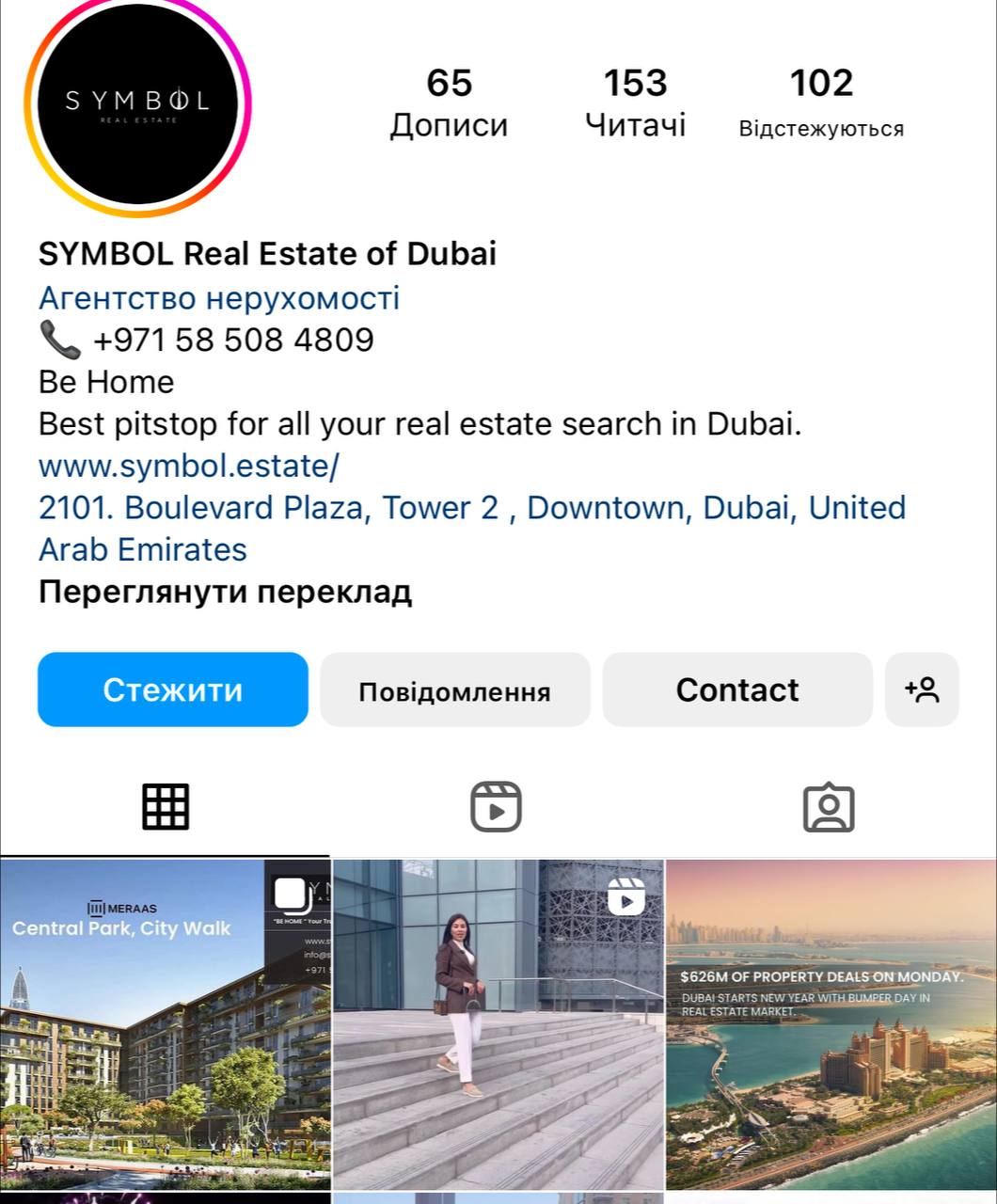This screenshot has height=1204, width=997.
Task: Switch to the Reels tab
Action: point(496,807)
